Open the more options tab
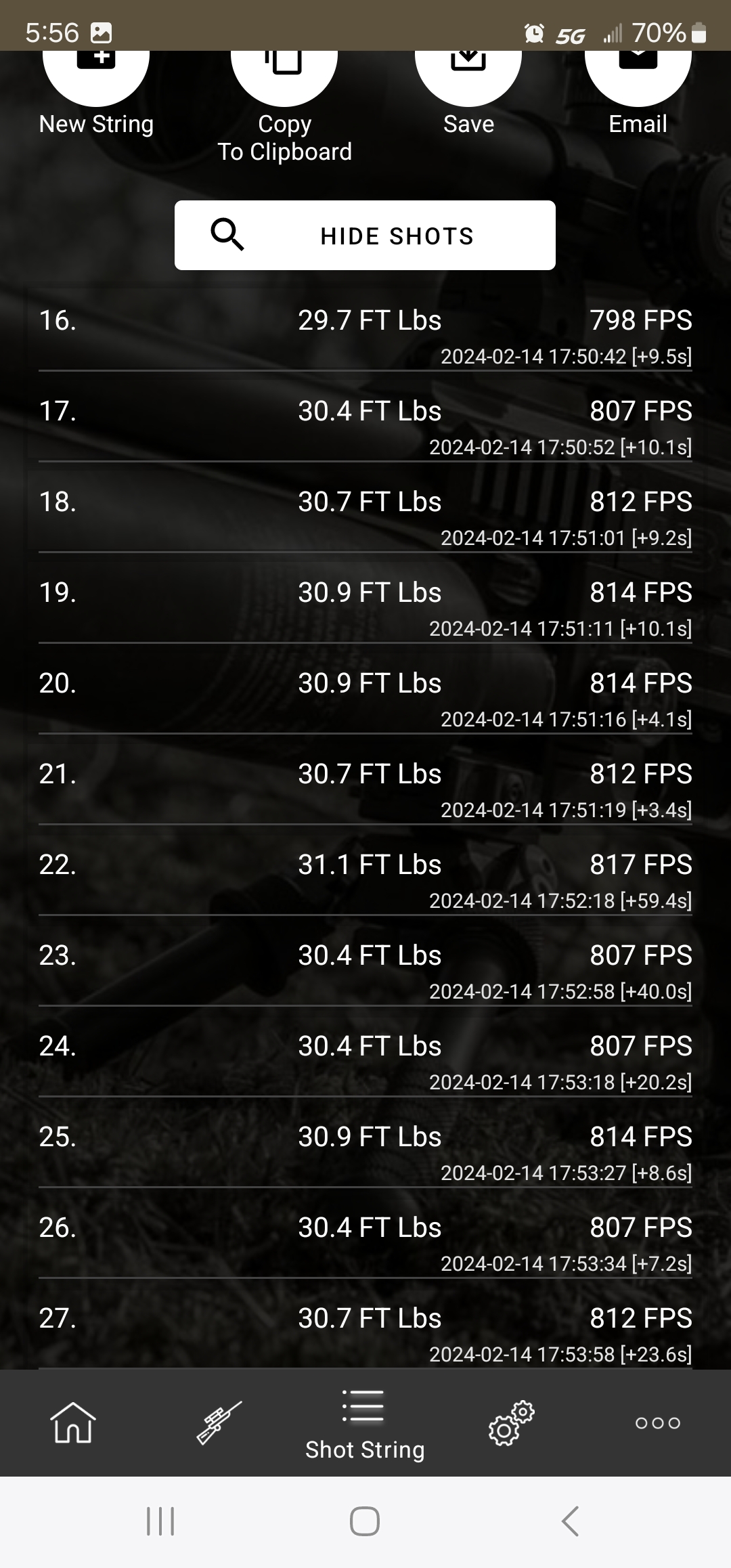The width and height of the screenshot is (731, 1568). coord(657,1422)
